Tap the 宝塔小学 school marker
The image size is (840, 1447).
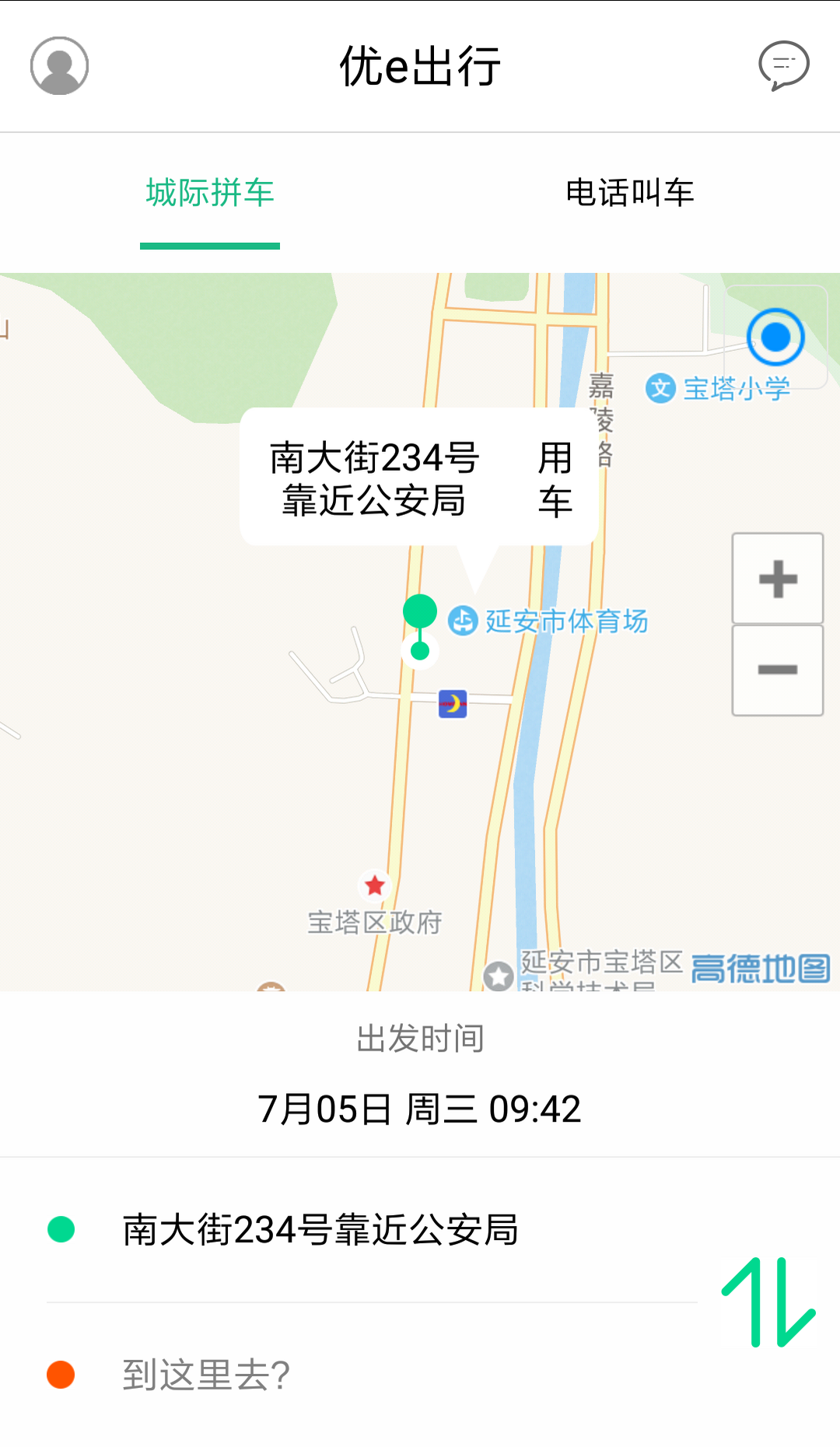(662, 387)
